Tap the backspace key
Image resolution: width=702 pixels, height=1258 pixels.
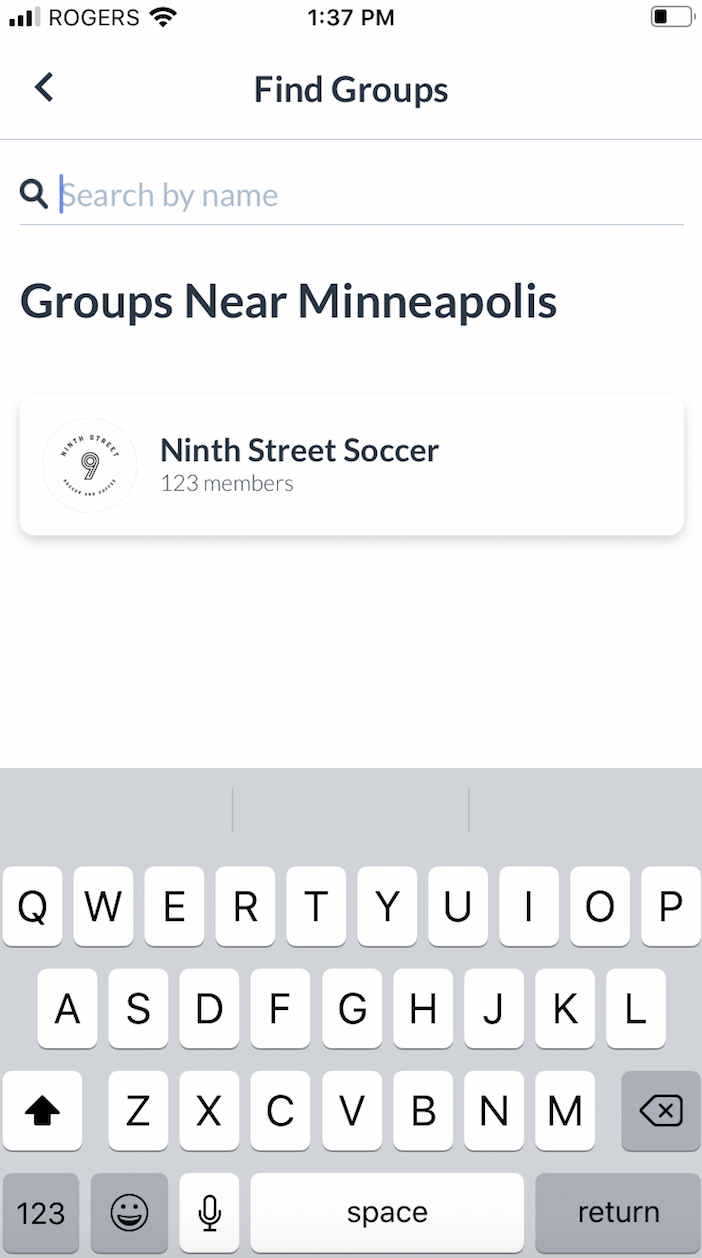click(x=660, y=1110)
